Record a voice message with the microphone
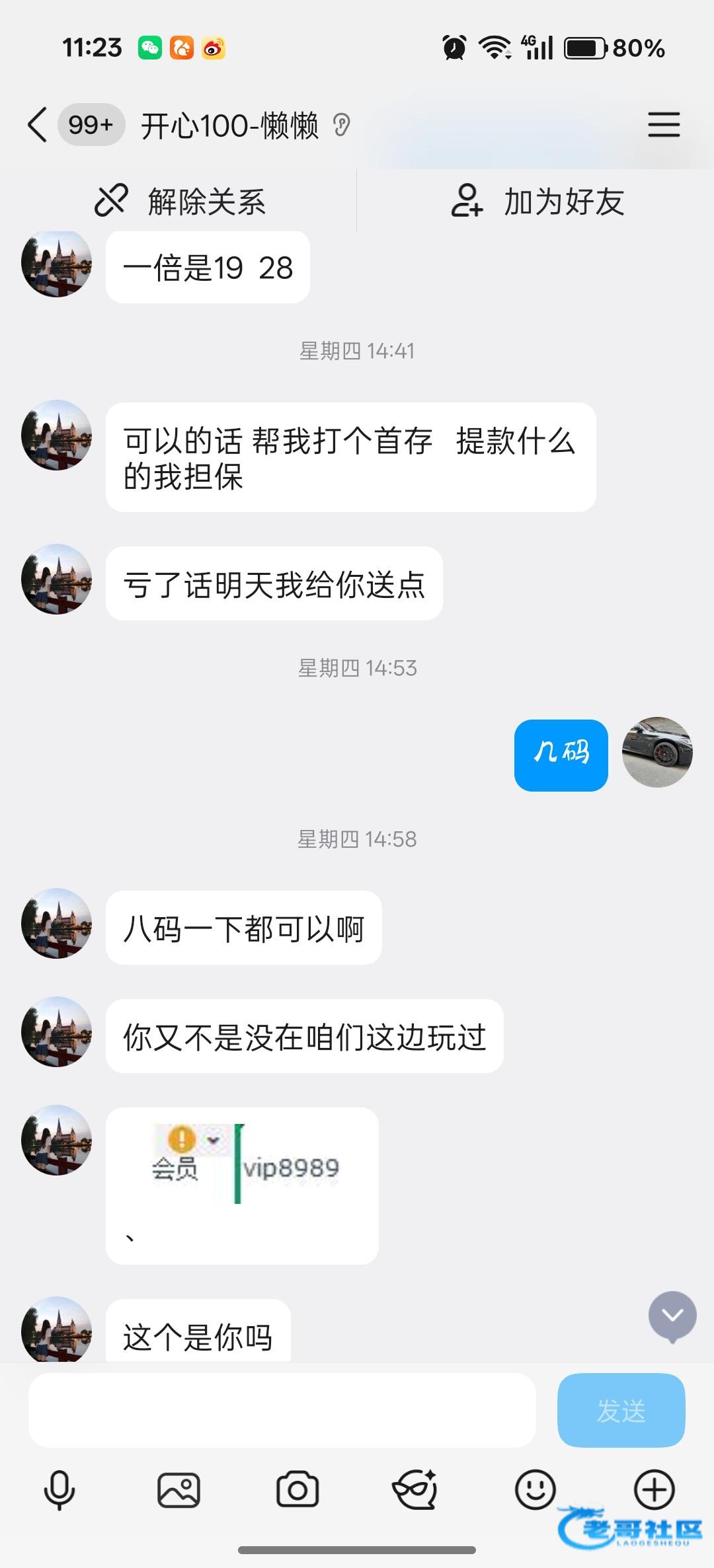714x1568 pixels. (59, 1490)
